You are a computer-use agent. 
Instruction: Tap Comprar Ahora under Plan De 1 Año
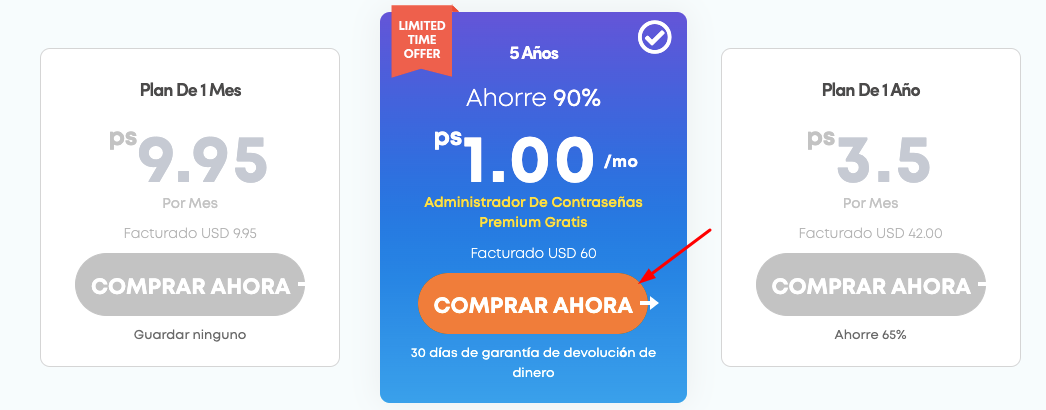point(870,286)
